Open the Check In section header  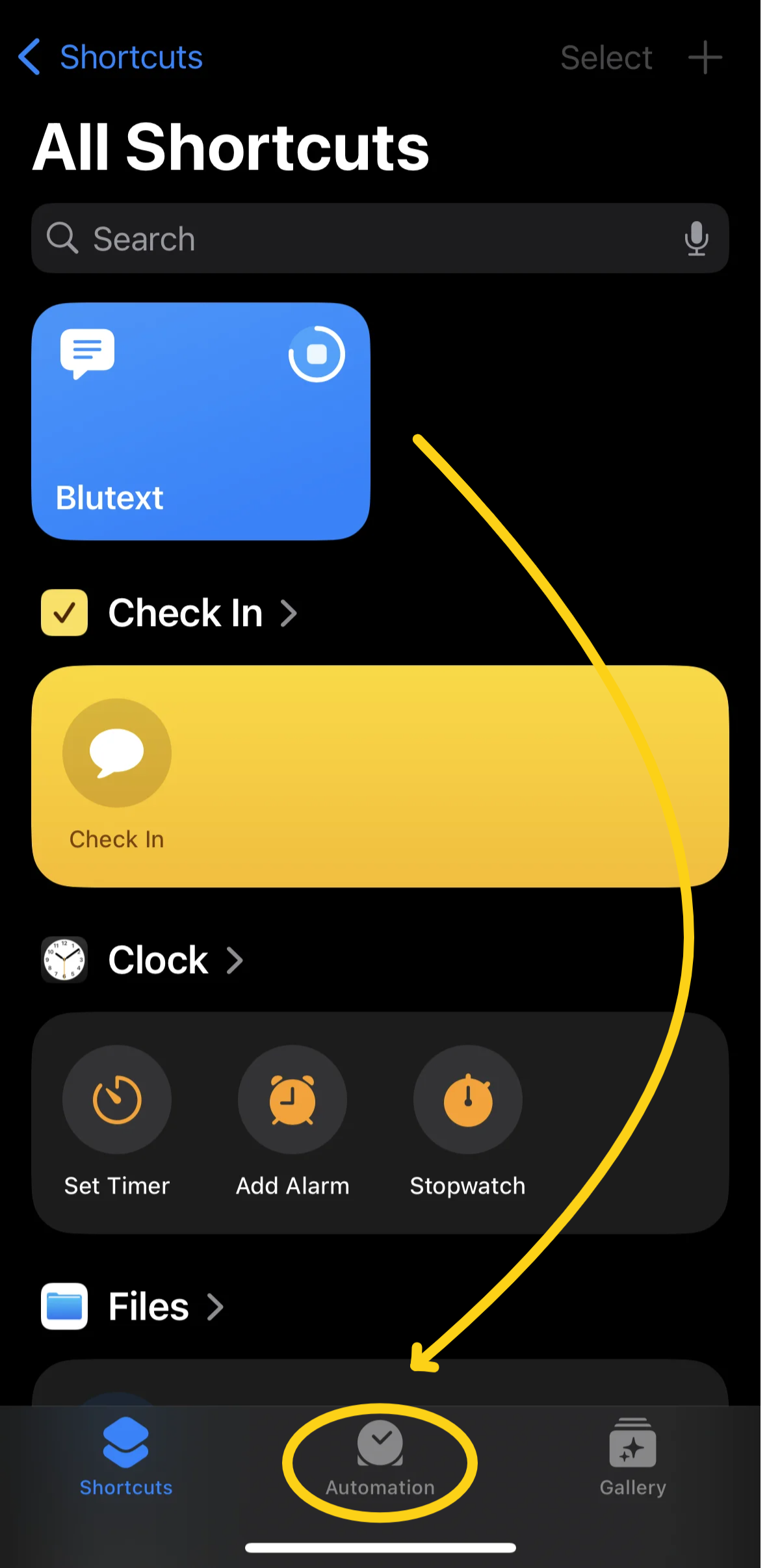click(170, 613)
